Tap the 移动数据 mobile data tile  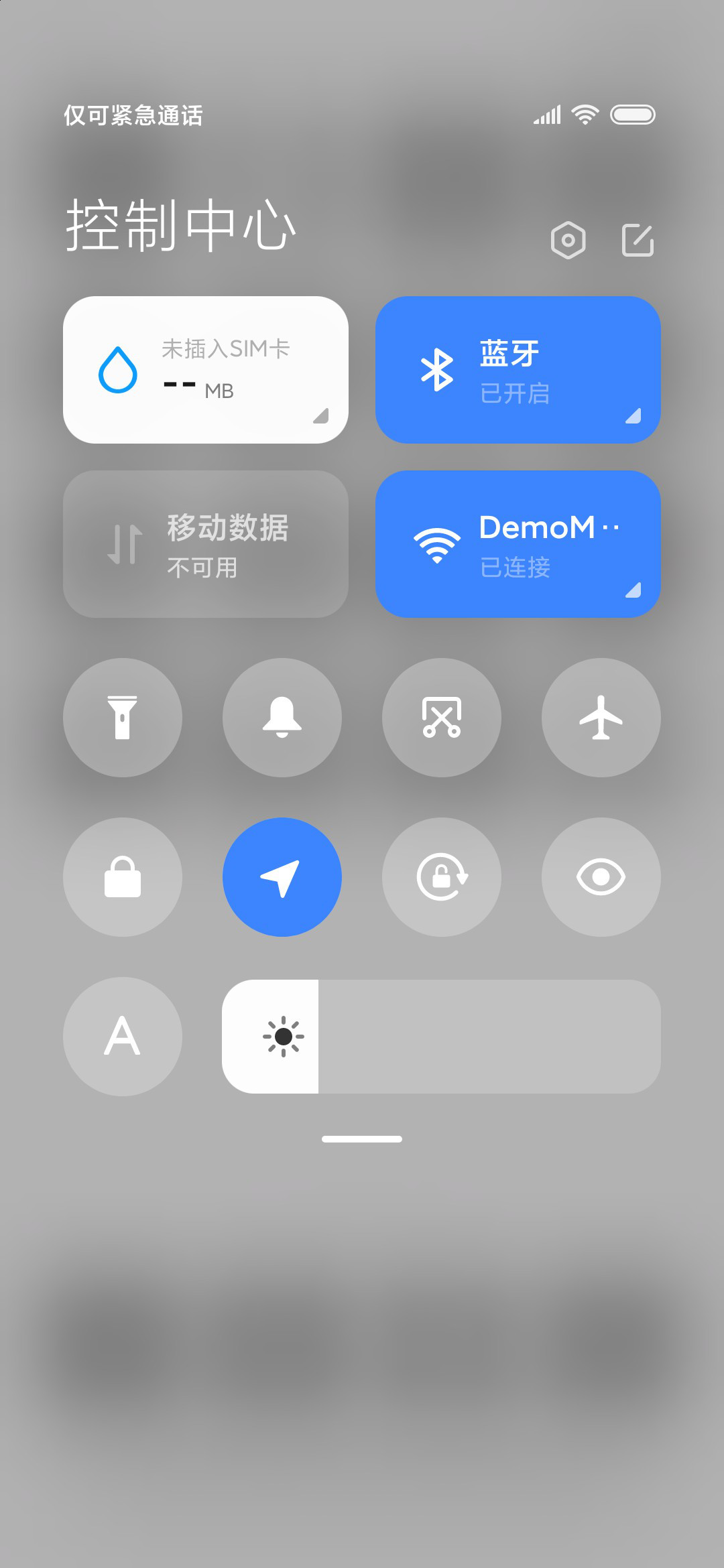tap(206, 544)
